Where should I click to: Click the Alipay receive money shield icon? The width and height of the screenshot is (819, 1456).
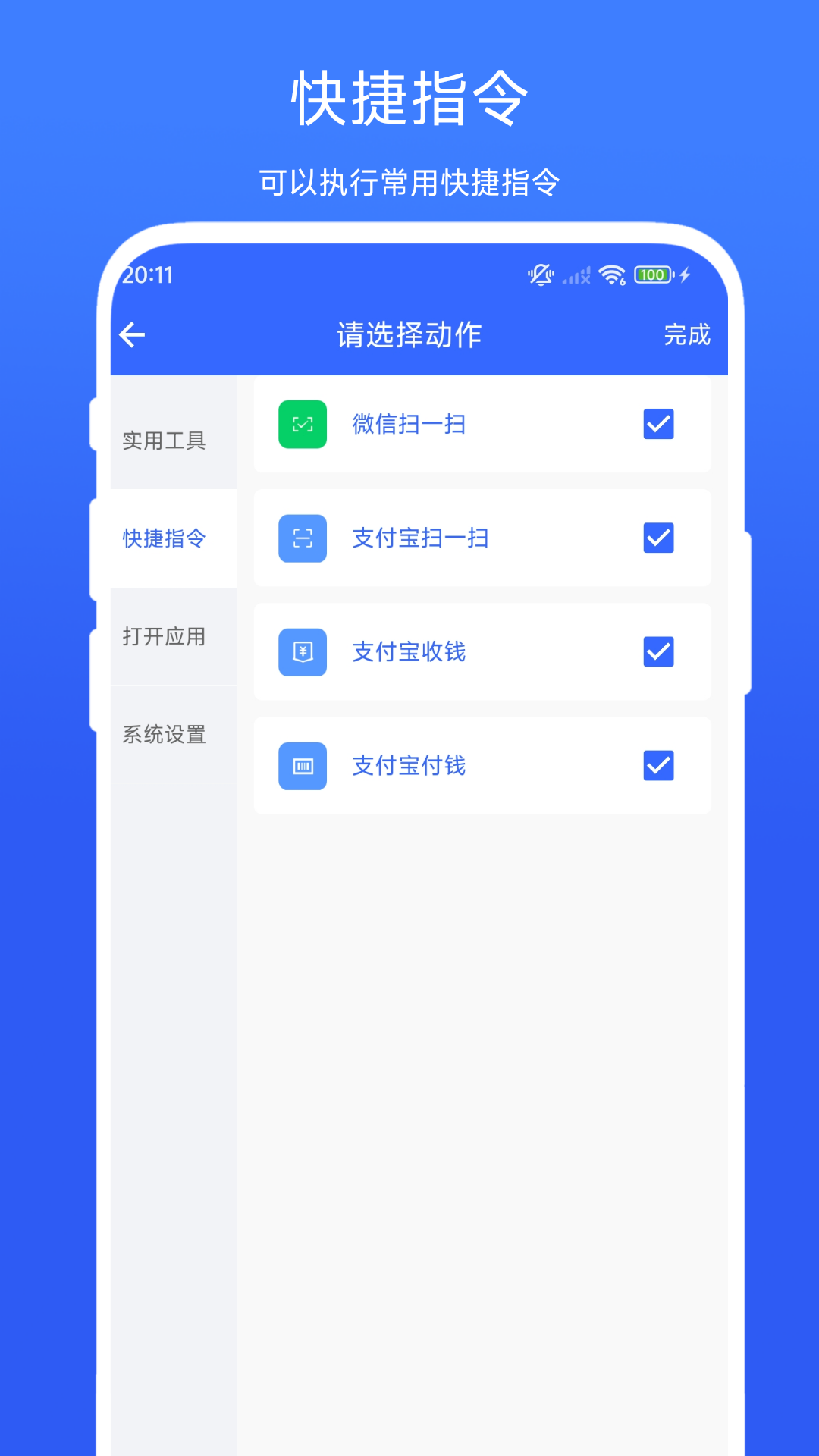(x=302, y=652)
